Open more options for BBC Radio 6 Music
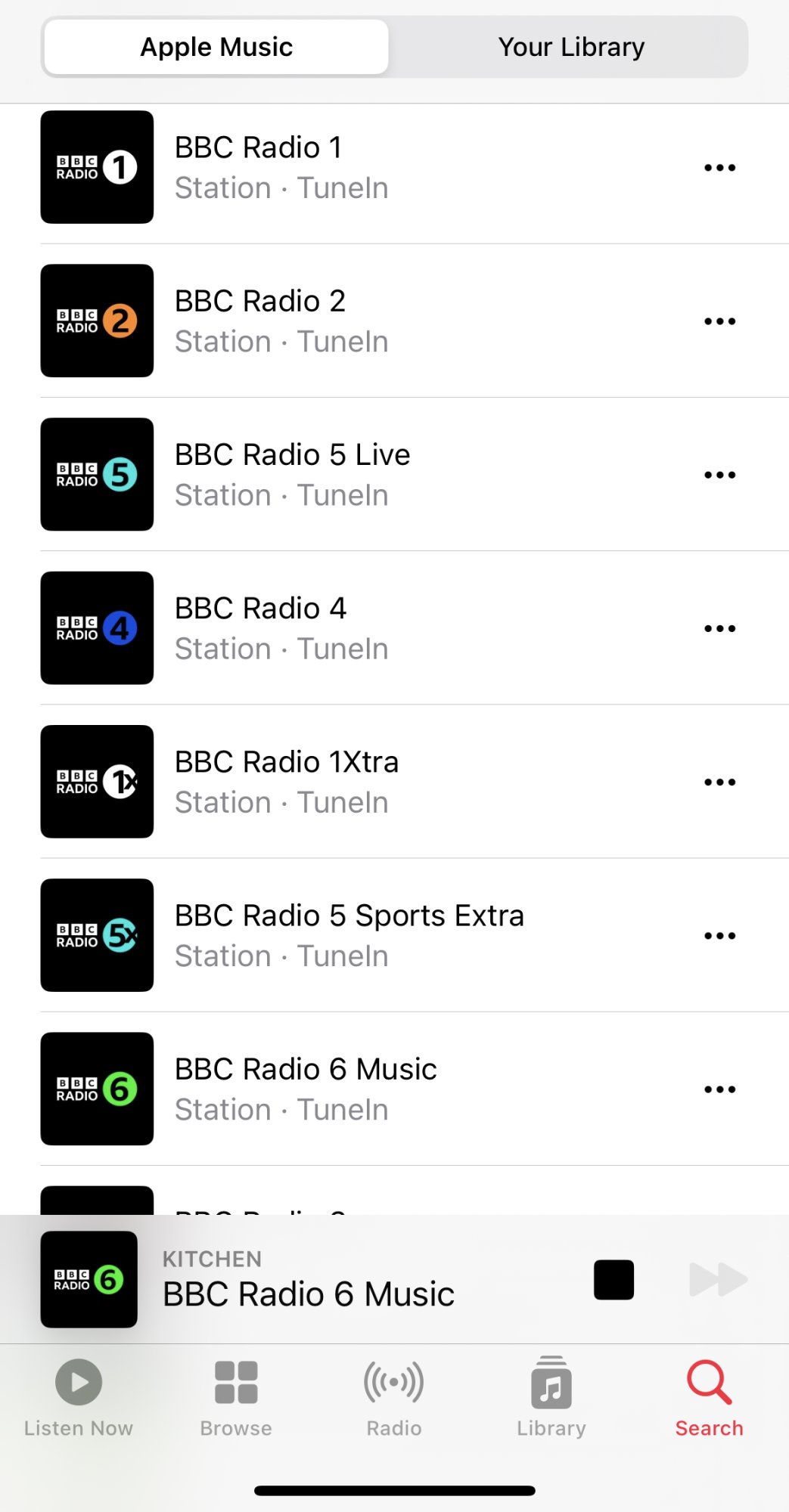This screenshot has height=1512, width=789. coord(719,1089)
